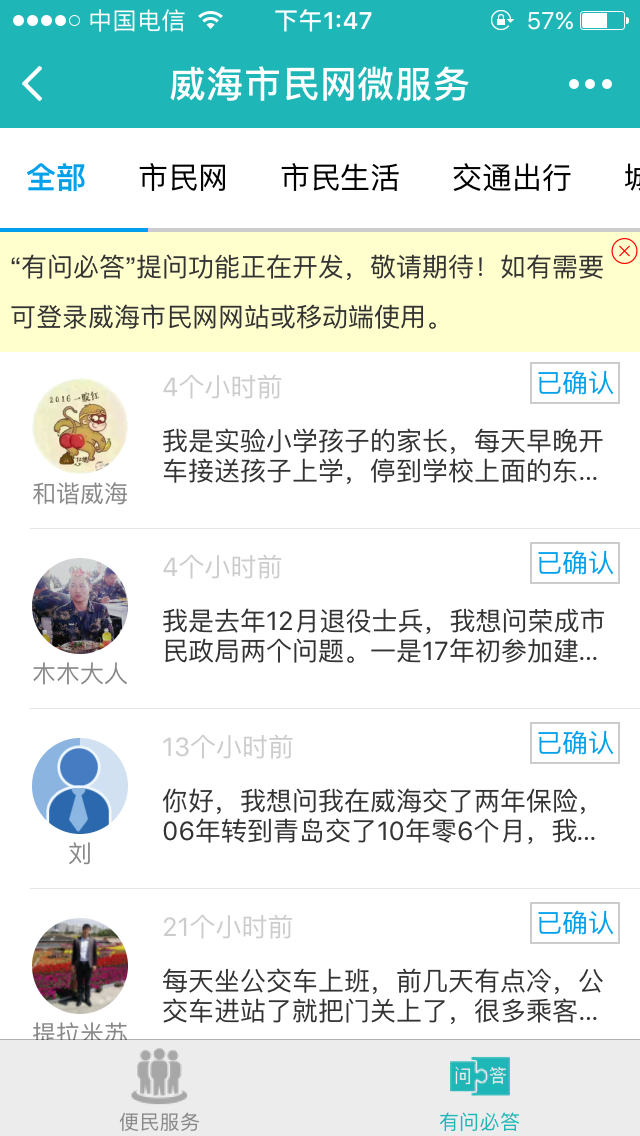Open the question from 木木大人
This screenshot has height=1136, width=640.
tap(382, 636)
